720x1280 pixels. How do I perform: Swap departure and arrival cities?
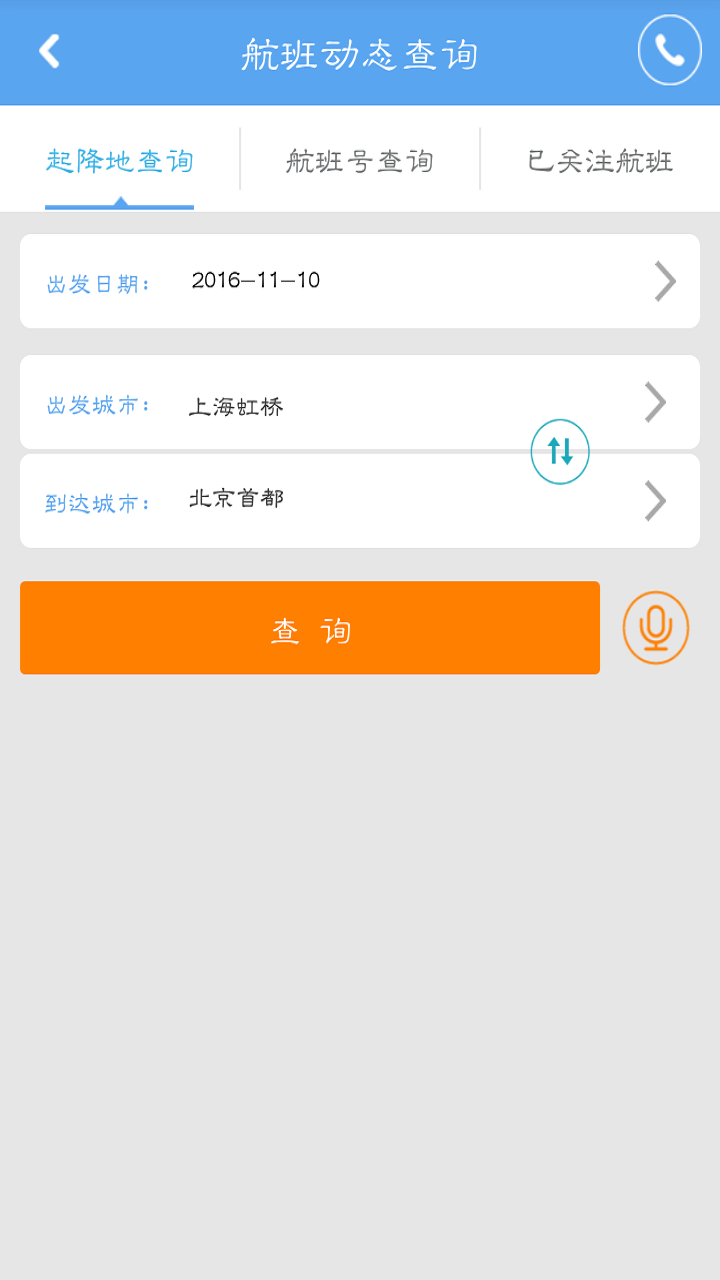[x=560, y=452]
